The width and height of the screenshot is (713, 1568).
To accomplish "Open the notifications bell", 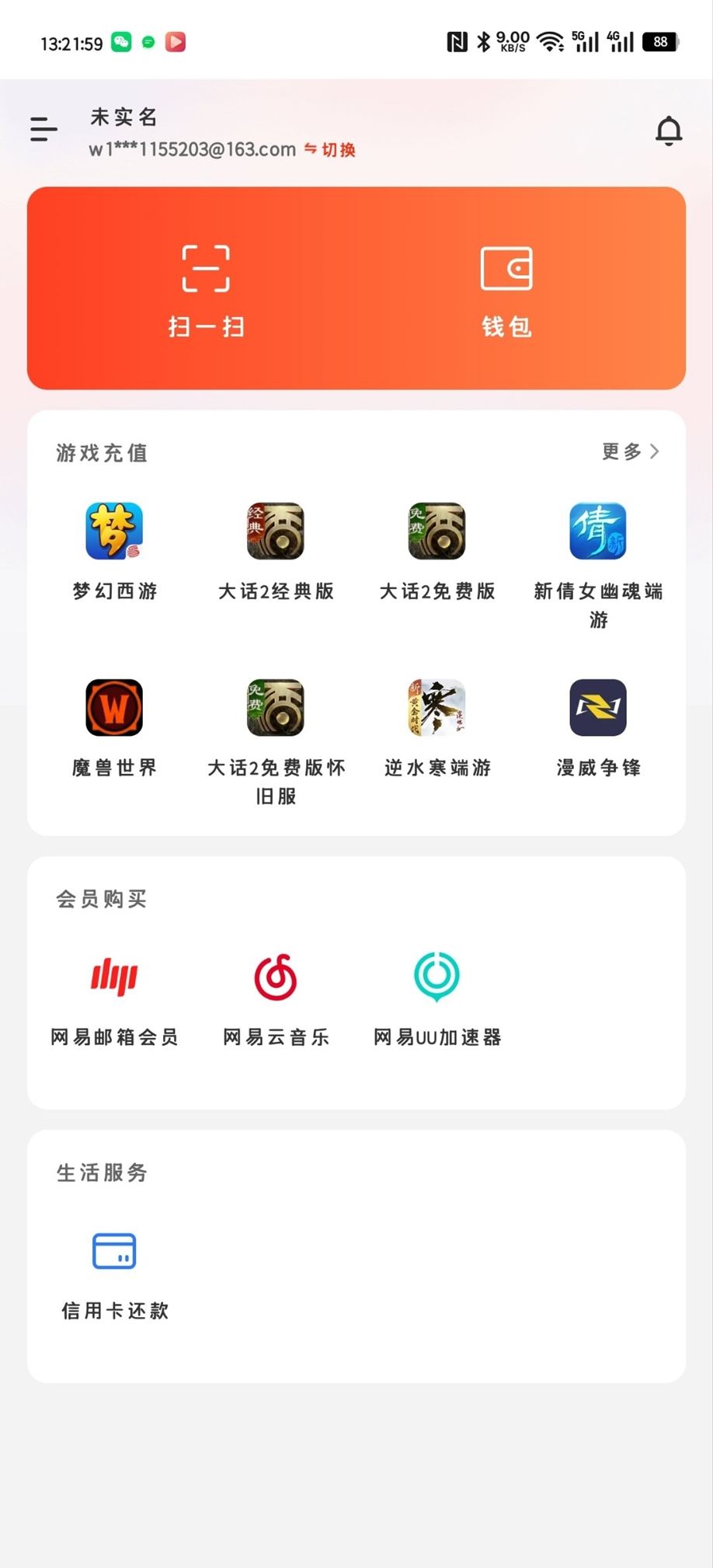I will pyautogui.click(x=668, y=131).
